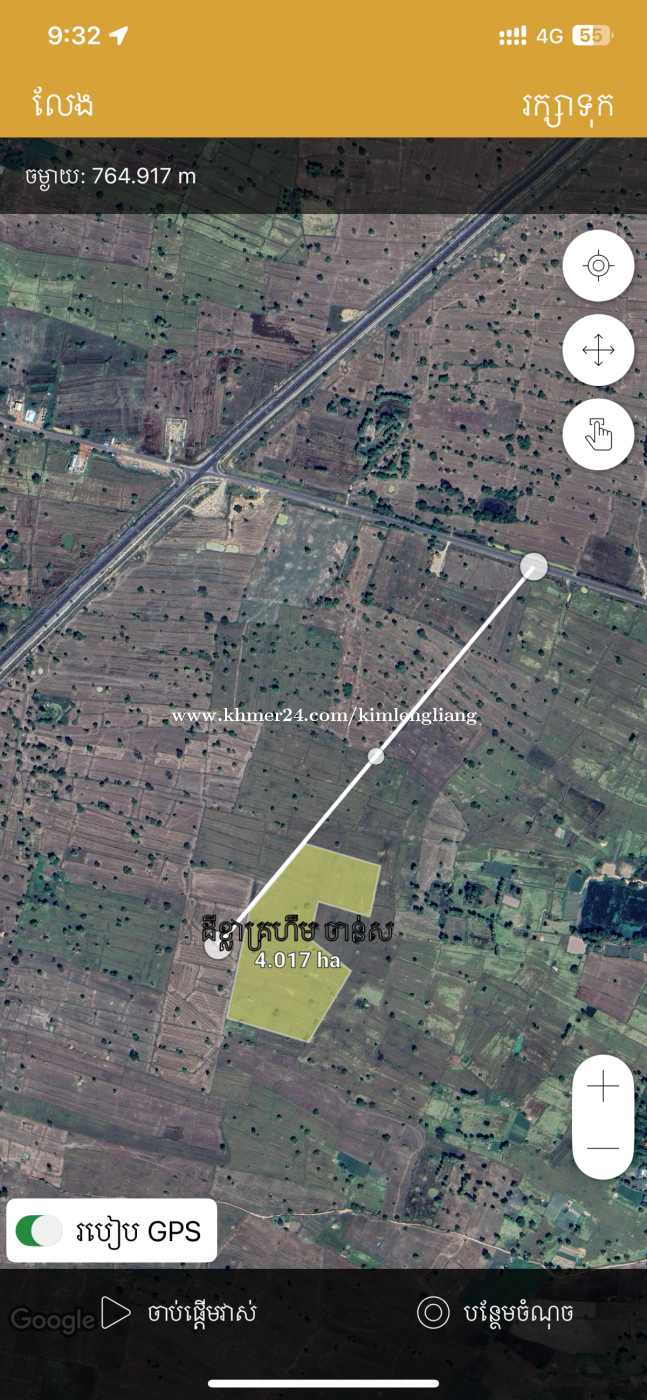The image size is (647, 1400).
Task: Select the line endpoint marker by the road
Action: tap(534, 567)
